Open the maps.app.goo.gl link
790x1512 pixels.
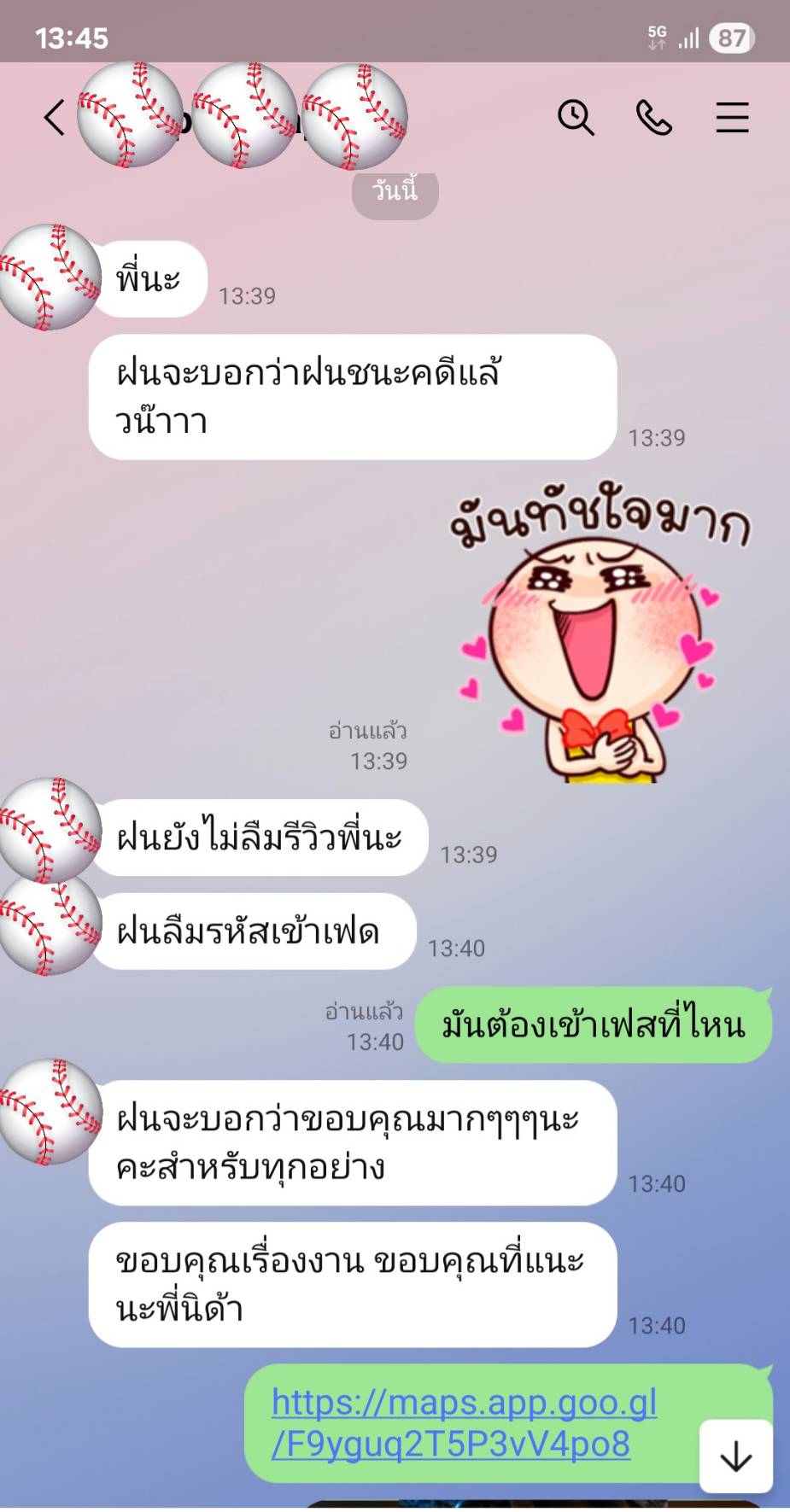coord(464,1422)
